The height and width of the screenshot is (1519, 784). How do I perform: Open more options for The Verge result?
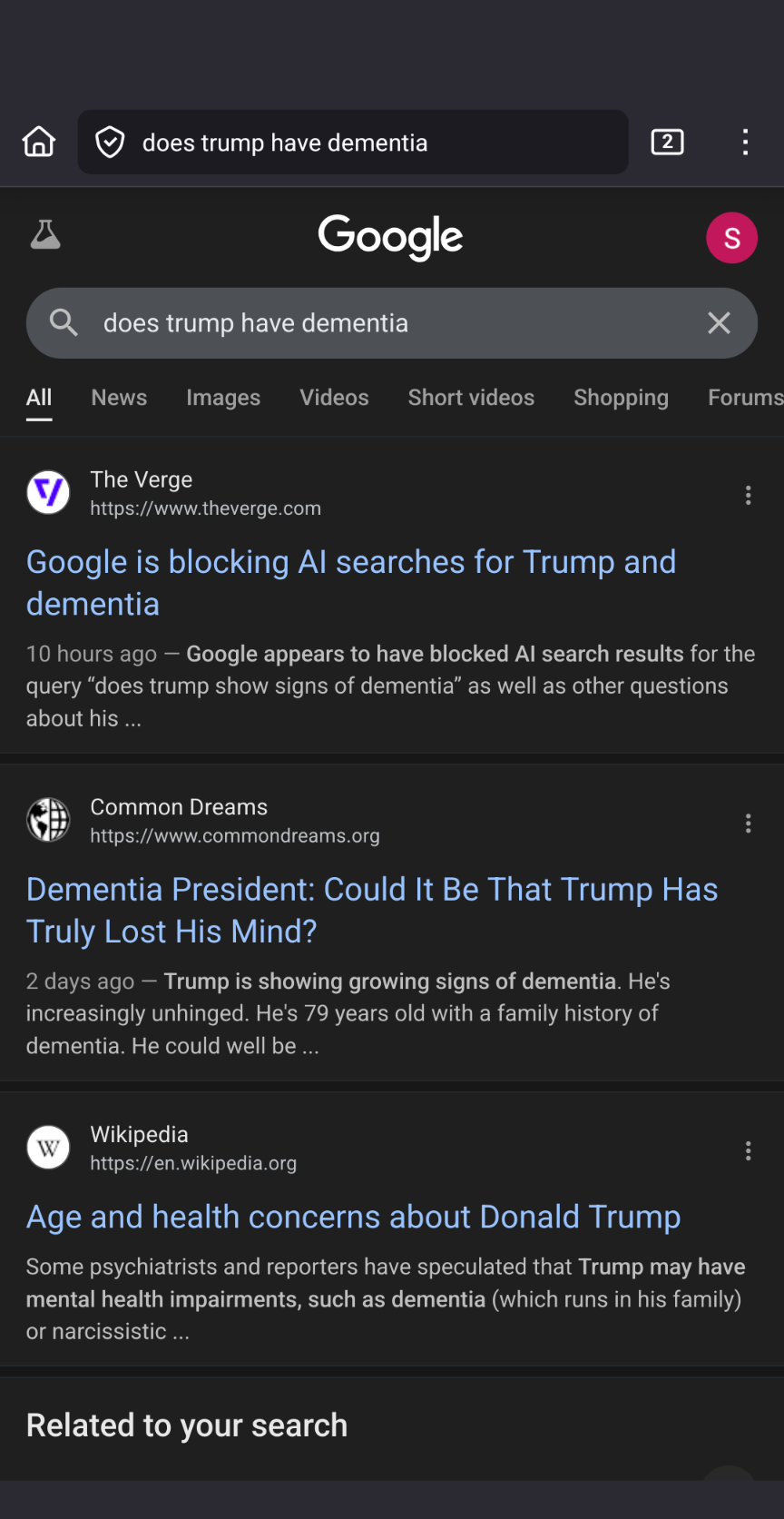748,495
